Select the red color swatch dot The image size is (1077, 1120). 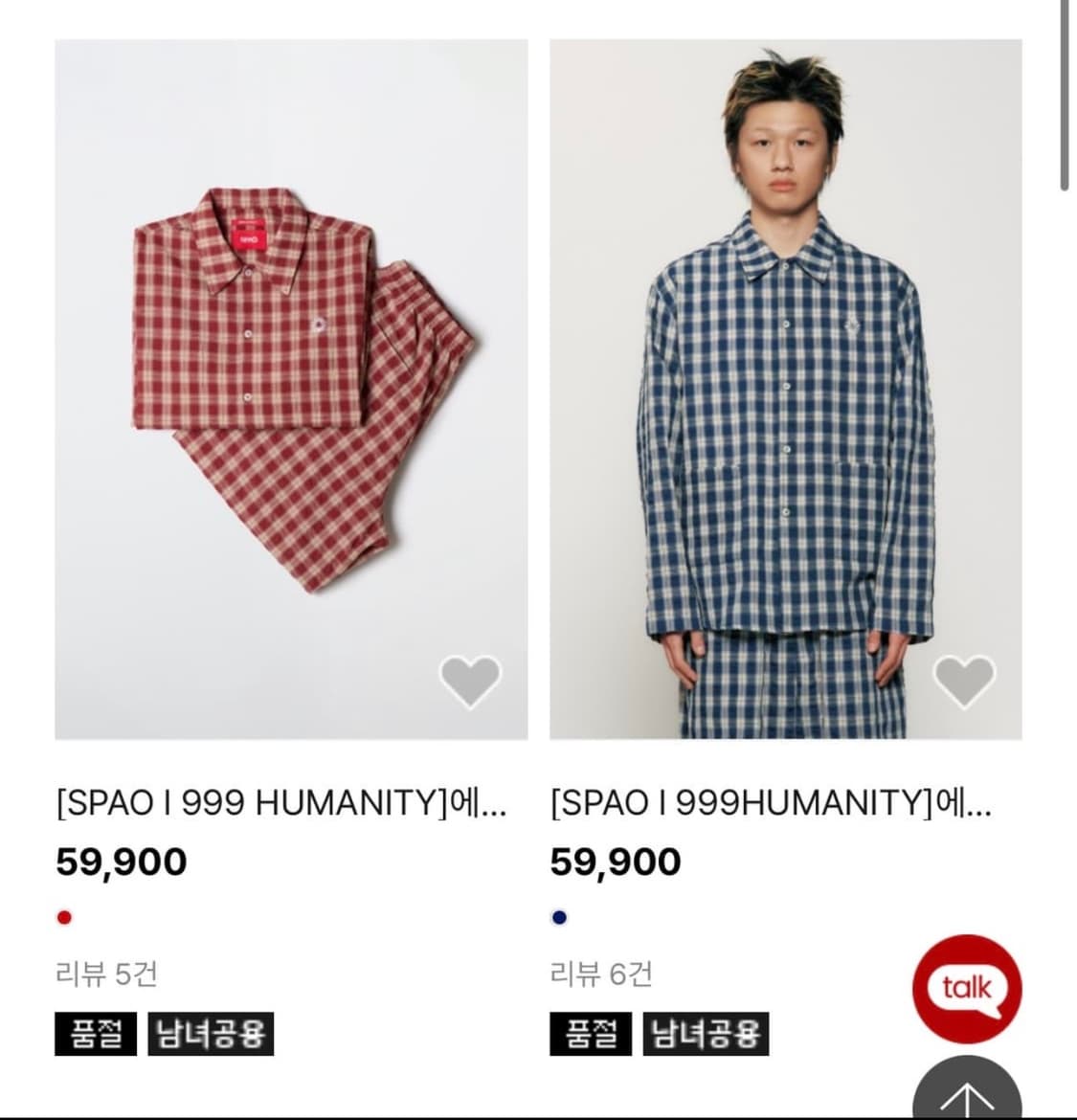pos(63,916)
